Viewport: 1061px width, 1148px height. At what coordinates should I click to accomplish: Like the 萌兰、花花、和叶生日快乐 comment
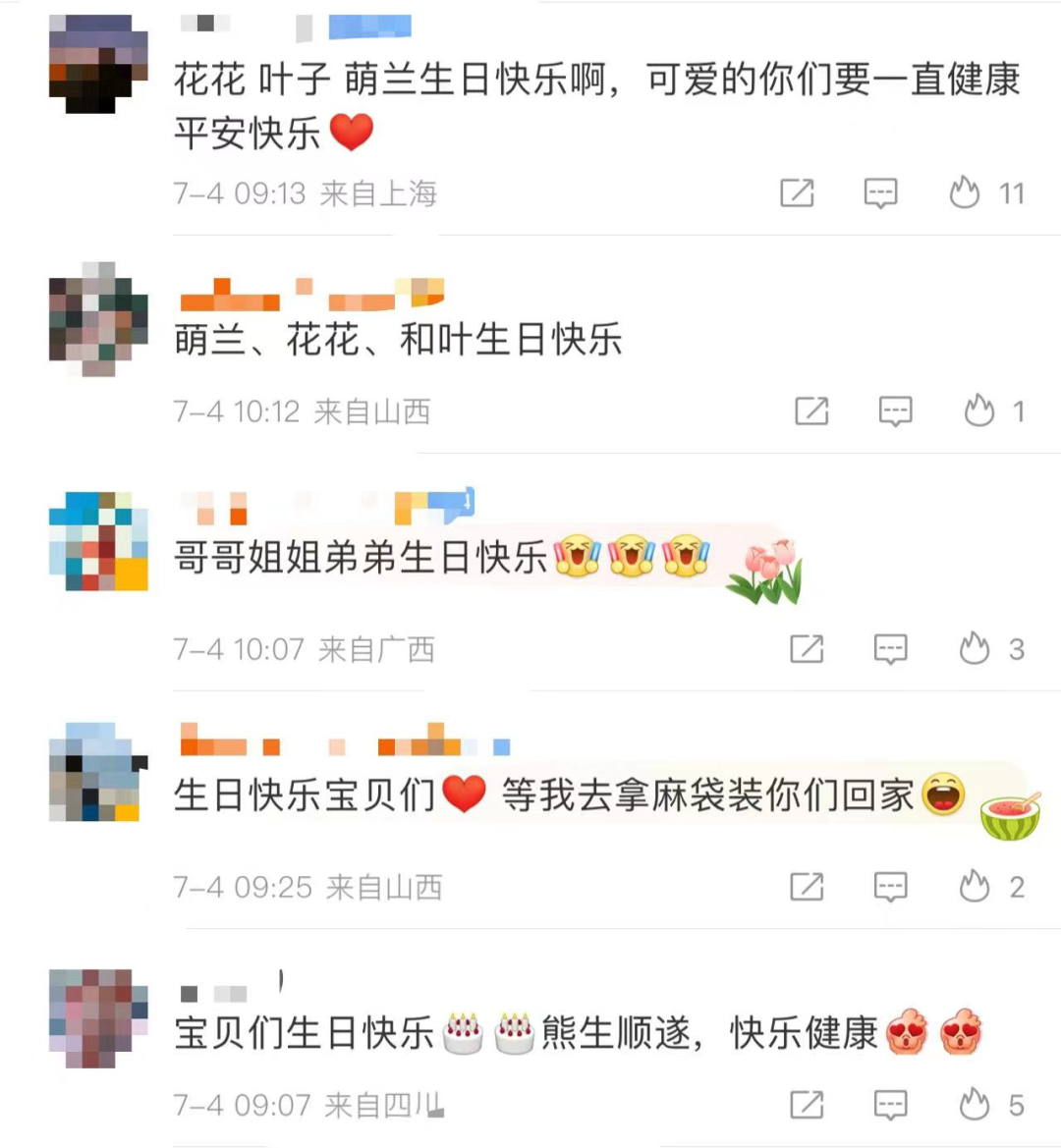[x=978, y=410]
